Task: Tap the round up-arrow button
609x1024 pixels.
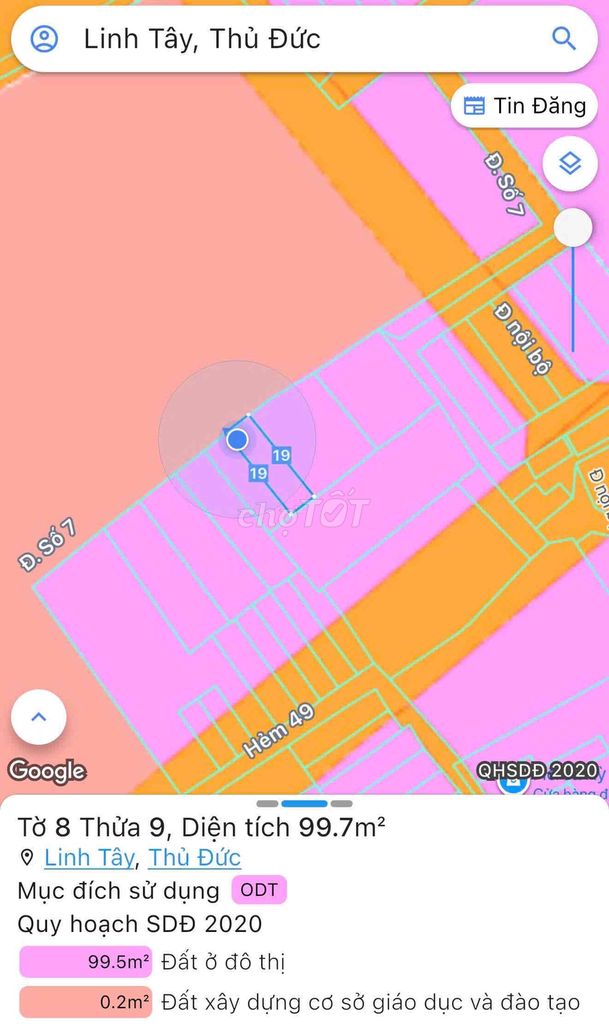Action: click(39, 717)
